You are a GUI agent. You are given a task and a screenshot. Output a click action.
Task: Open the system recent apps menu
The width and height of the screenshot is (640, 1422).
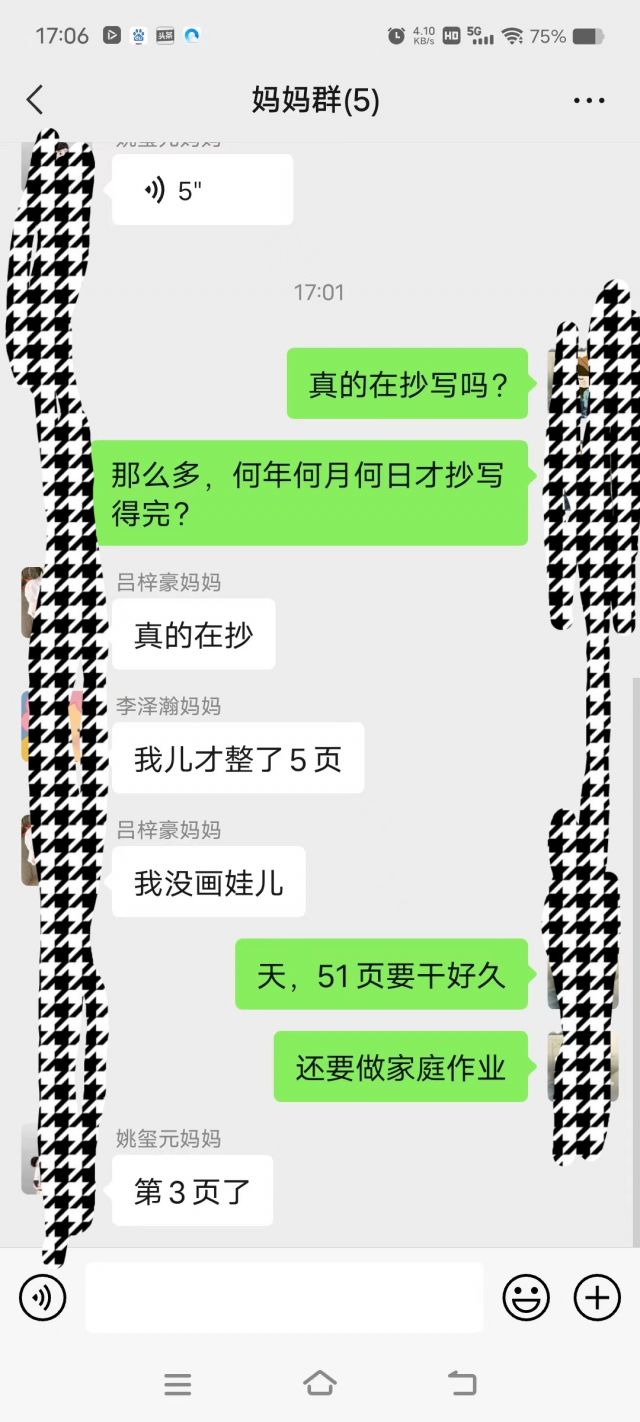pyautogui.click(x=177, y=1384)
